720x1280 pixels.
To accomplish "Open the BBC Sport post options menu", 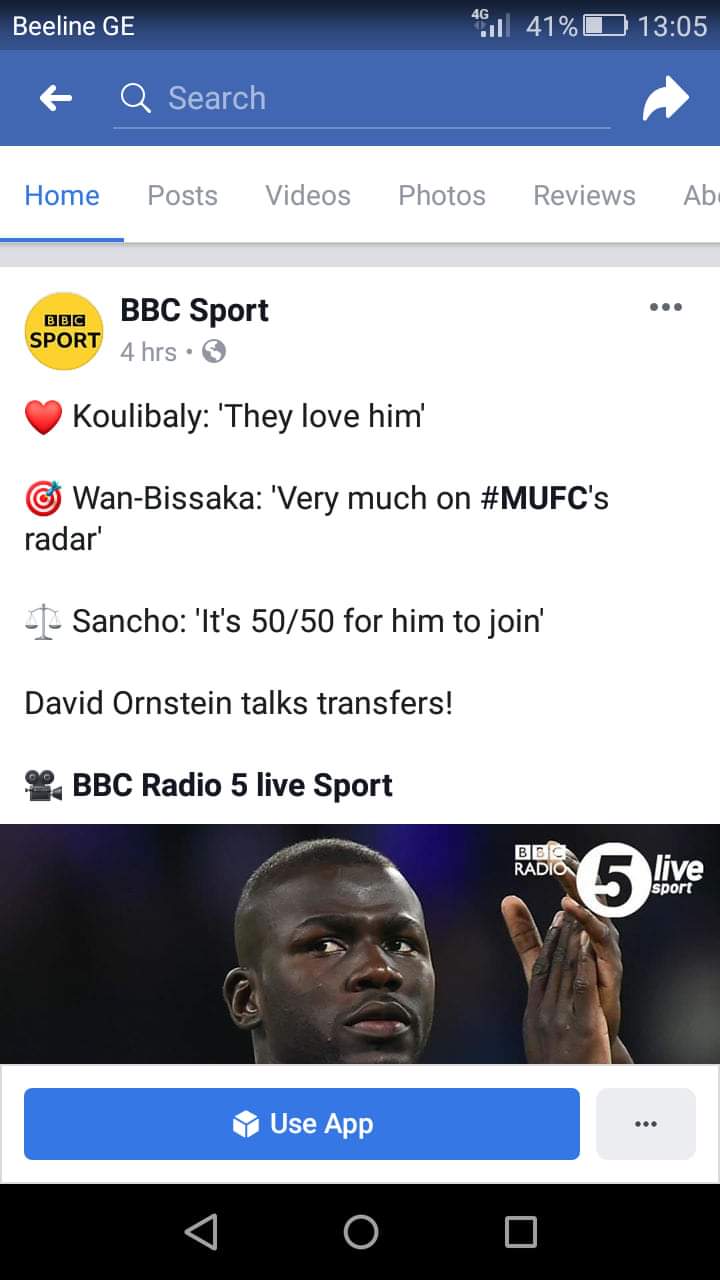I will pyautogui.click(x=665, y=307).
